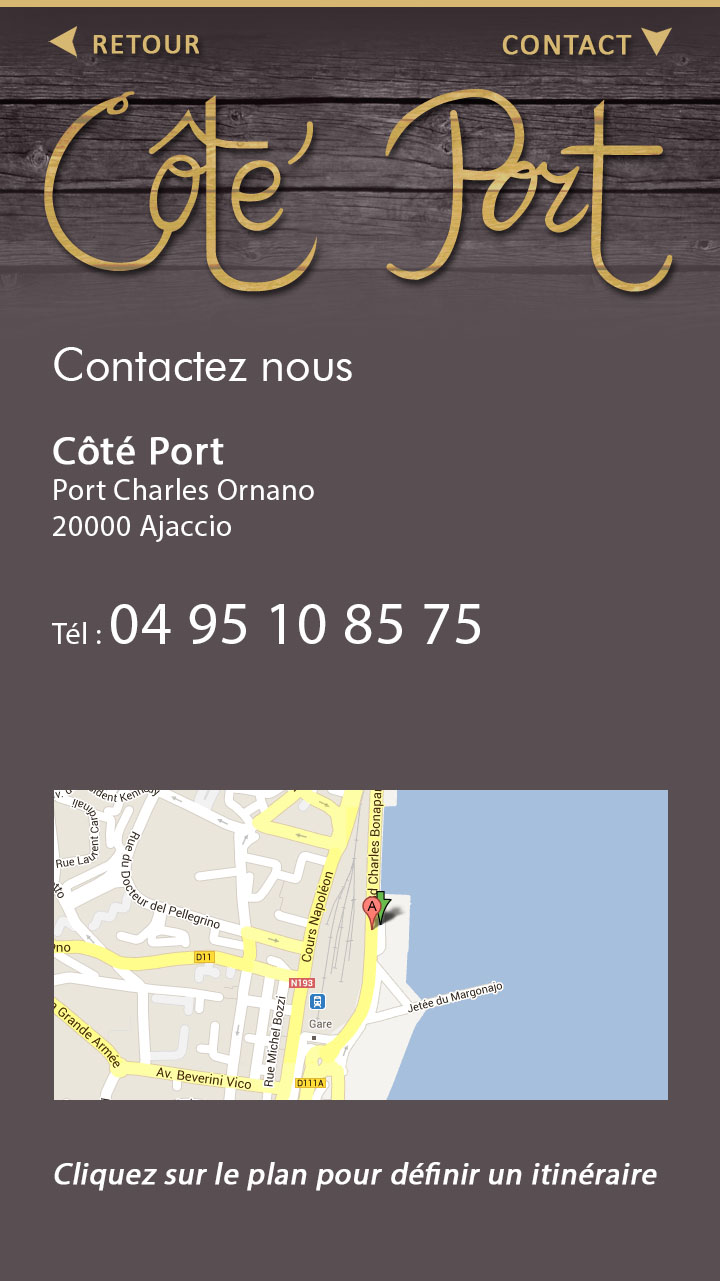Call the phone number 04 95 10 85 75

pyautogui.click(x=296, y=625)
